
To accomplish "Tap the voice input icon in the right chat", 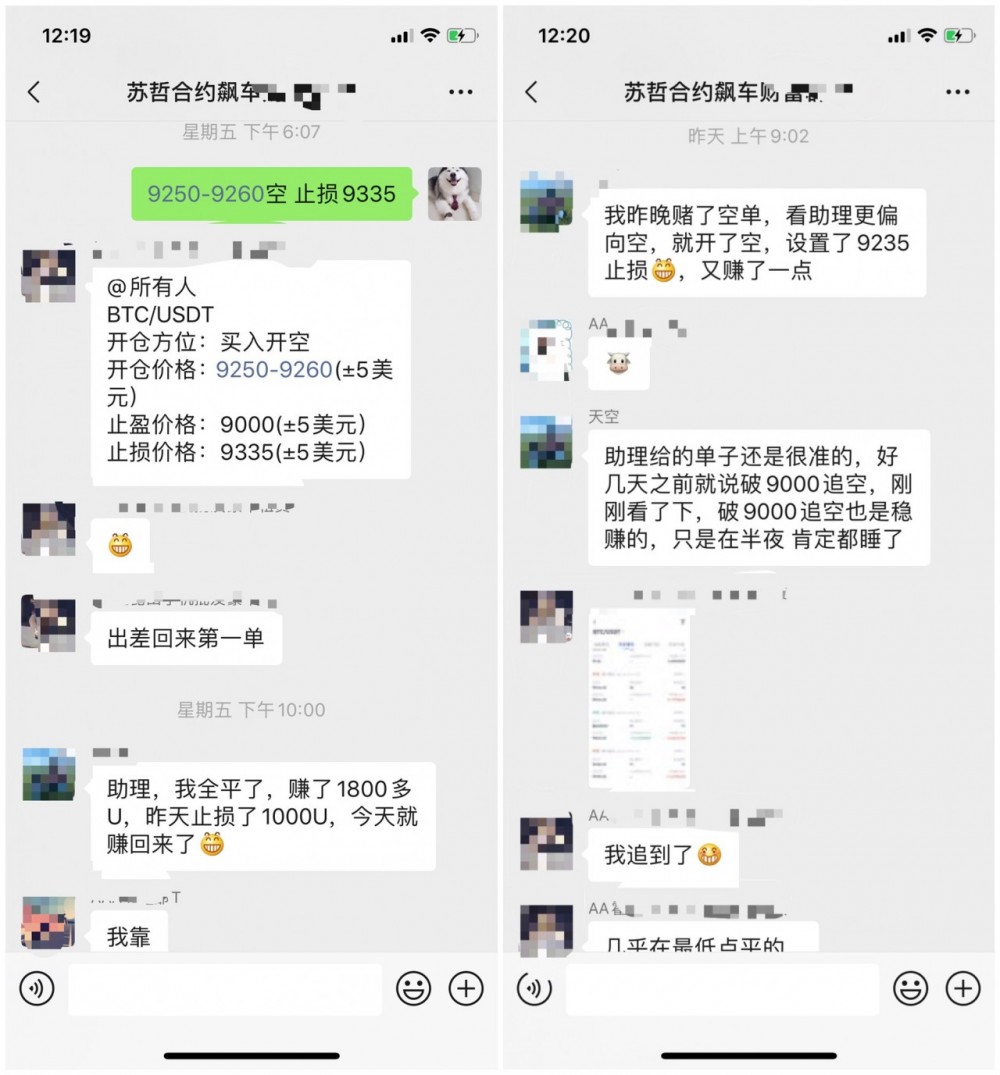I will pos(536,987).
